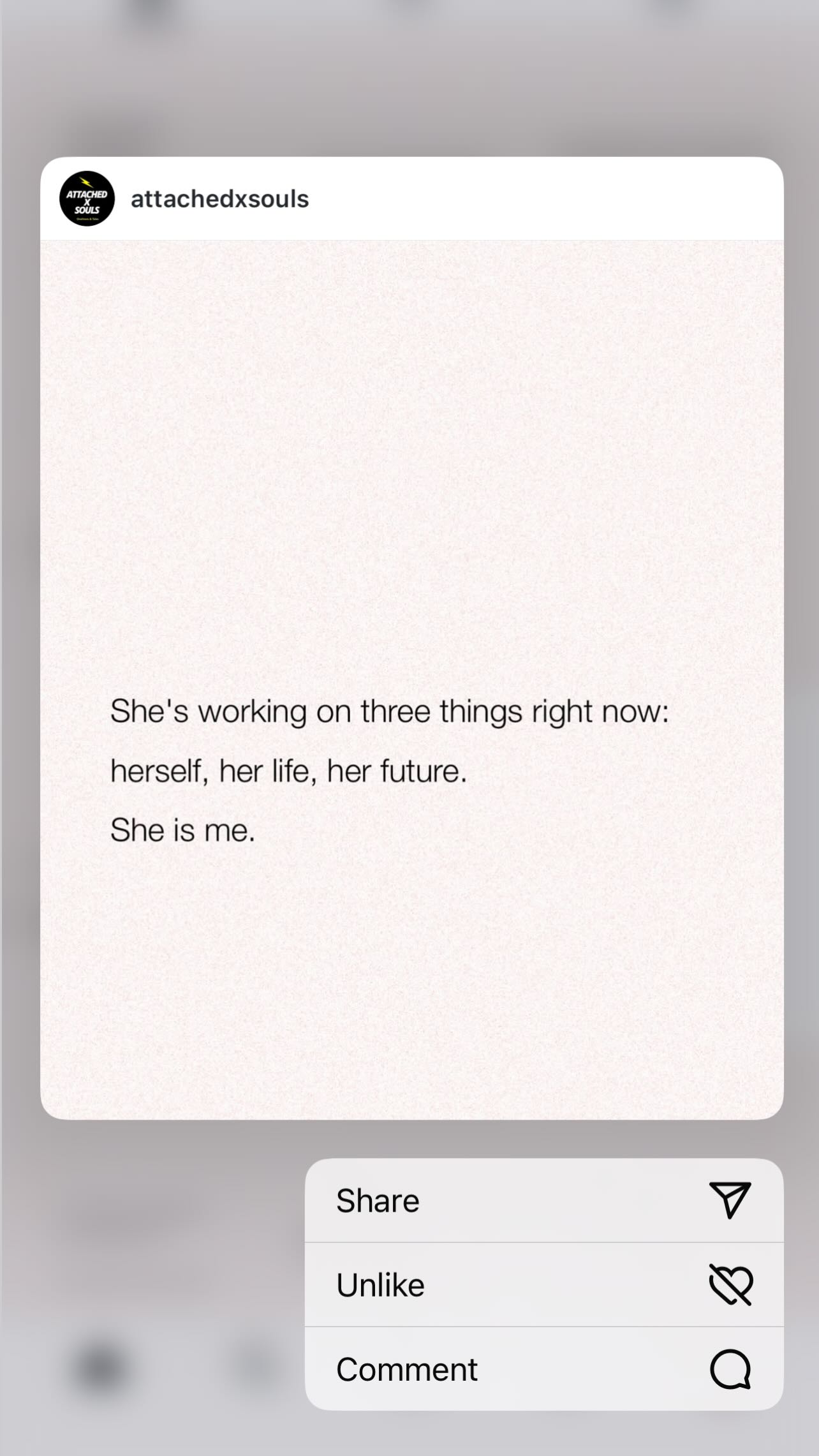Open the attachedxsouls post preview

(x=412, y=680)
